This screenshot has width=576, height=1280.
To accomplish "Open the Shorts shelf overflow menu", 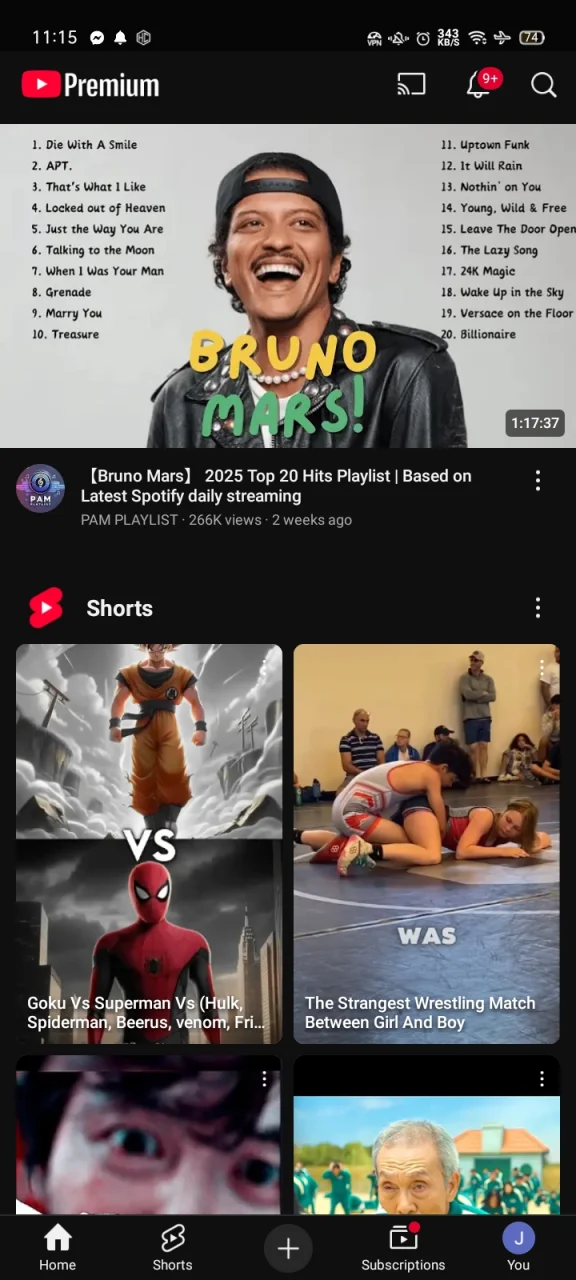I will click(538, 608).
